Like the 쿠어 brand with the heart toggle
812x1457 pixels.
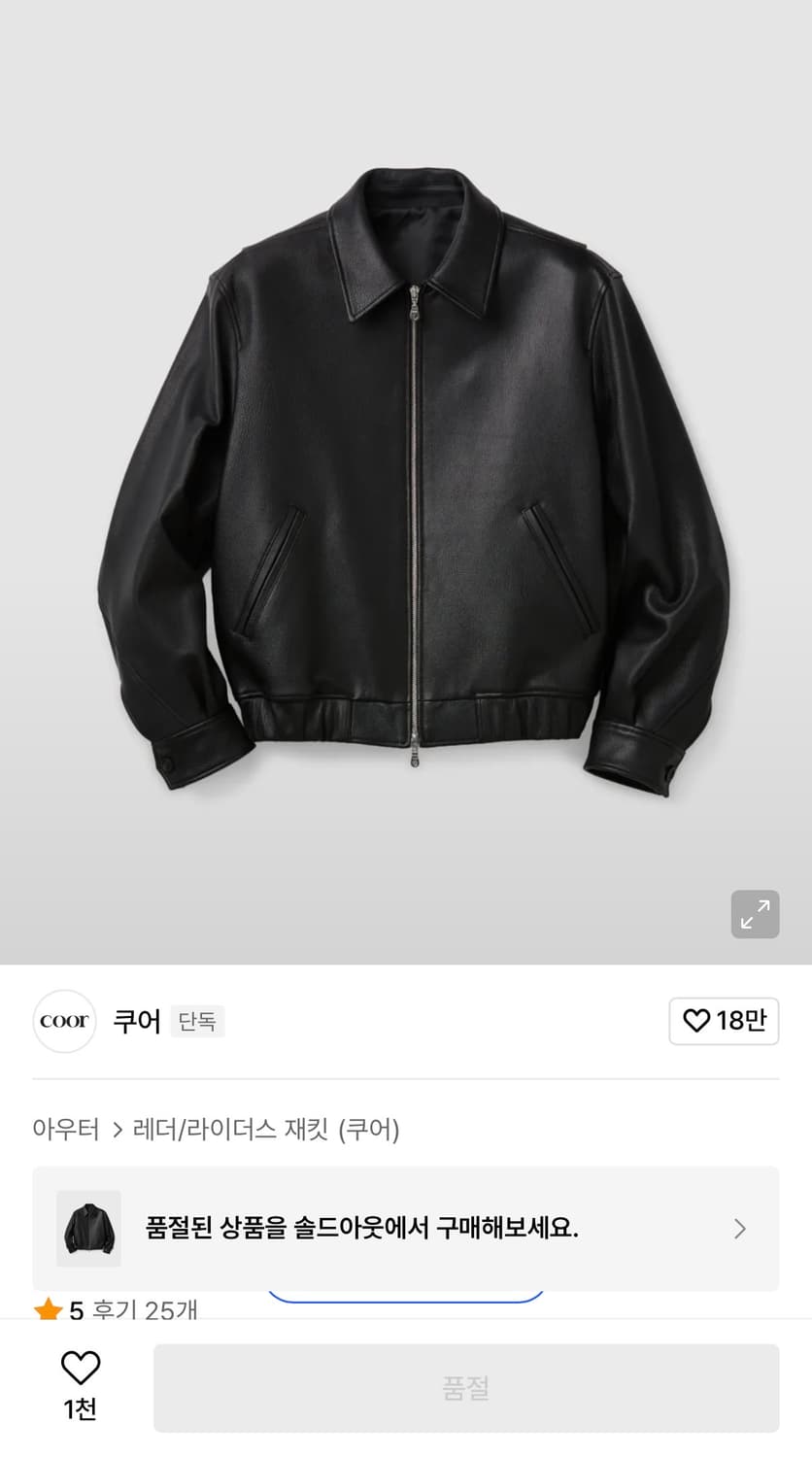tap(724, 1021)
